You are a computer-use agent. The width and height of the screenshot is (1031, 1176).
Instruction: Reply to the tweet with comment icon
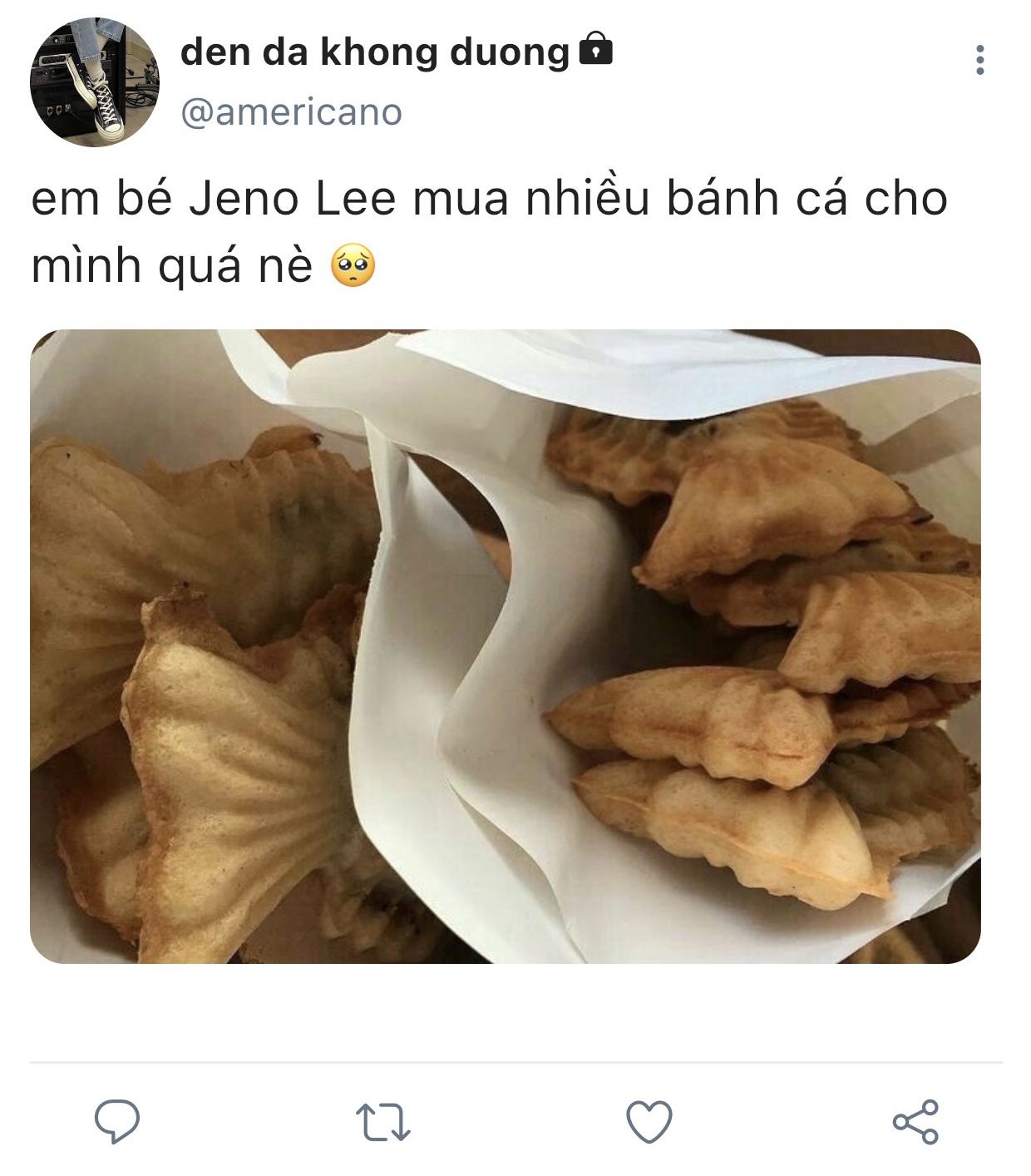click(117, 1121)
